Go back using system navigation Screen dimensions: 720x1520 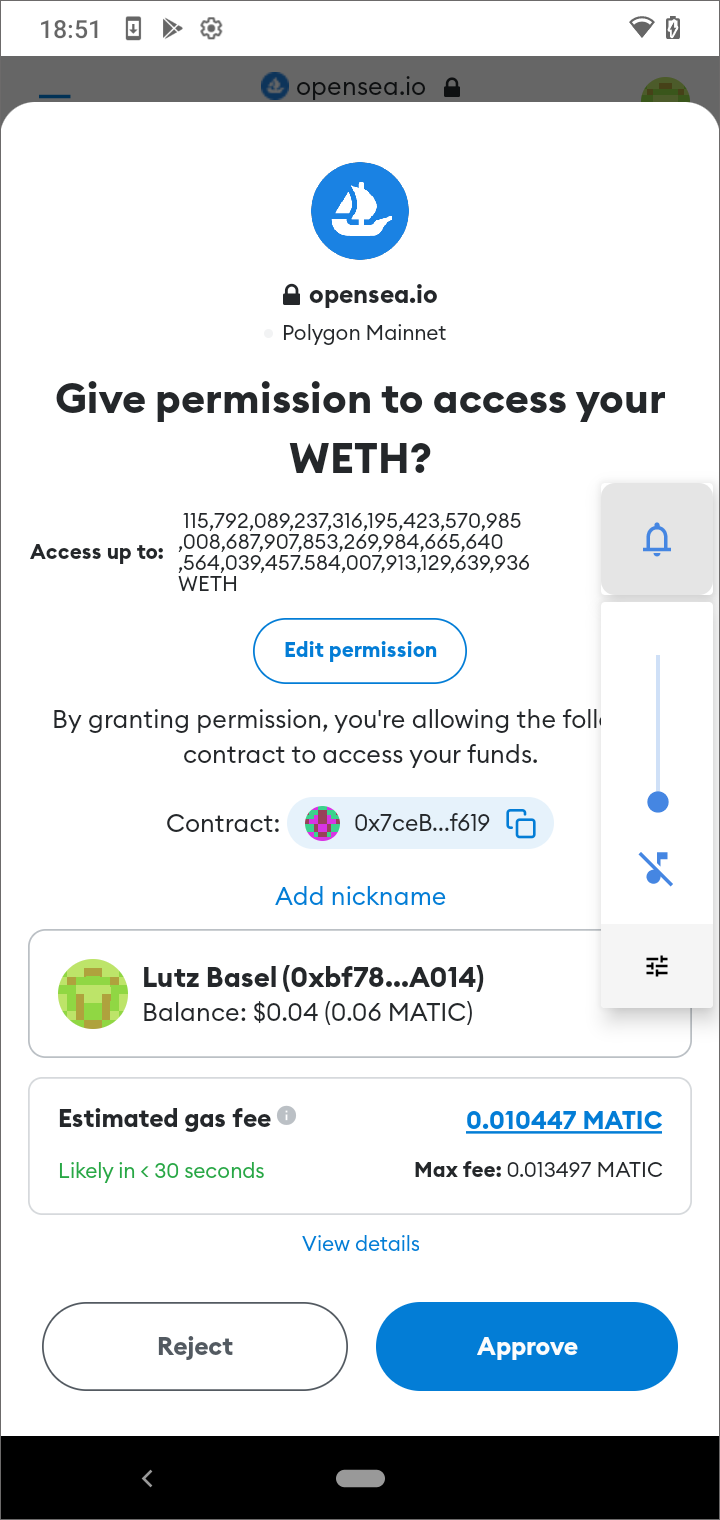pos(147,1478)
